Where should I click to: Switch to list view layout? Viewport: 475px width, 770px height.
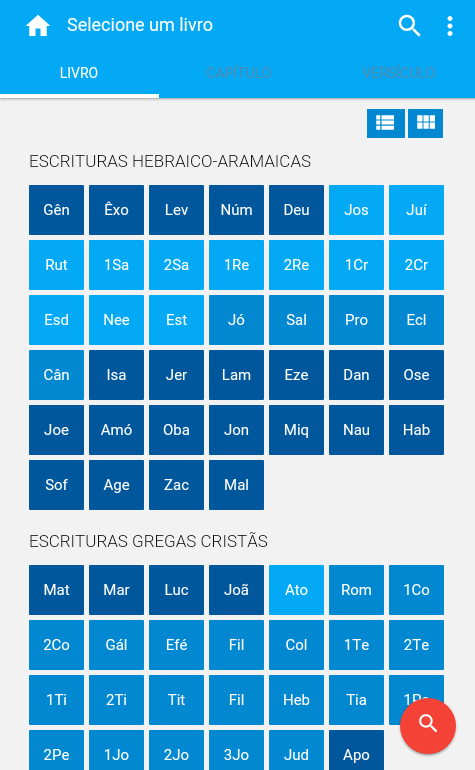386,123
